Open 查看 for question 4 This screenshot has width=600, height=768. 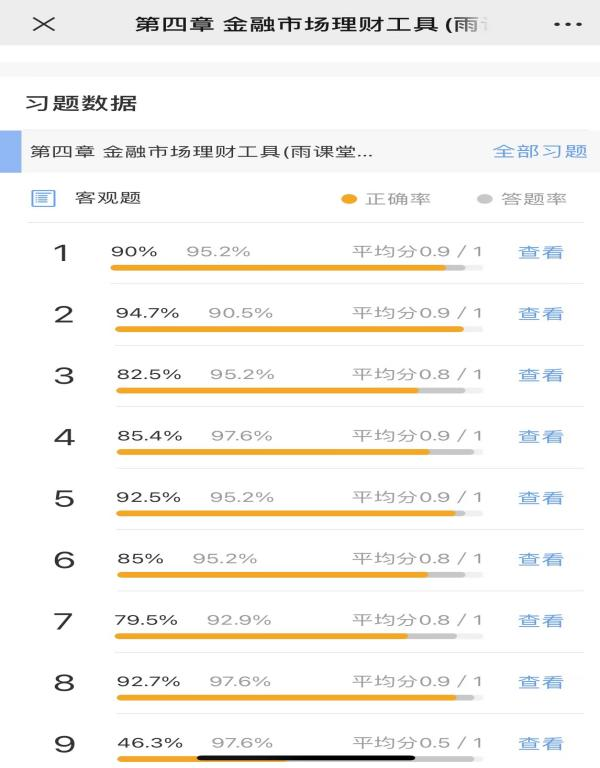point(541,436)
